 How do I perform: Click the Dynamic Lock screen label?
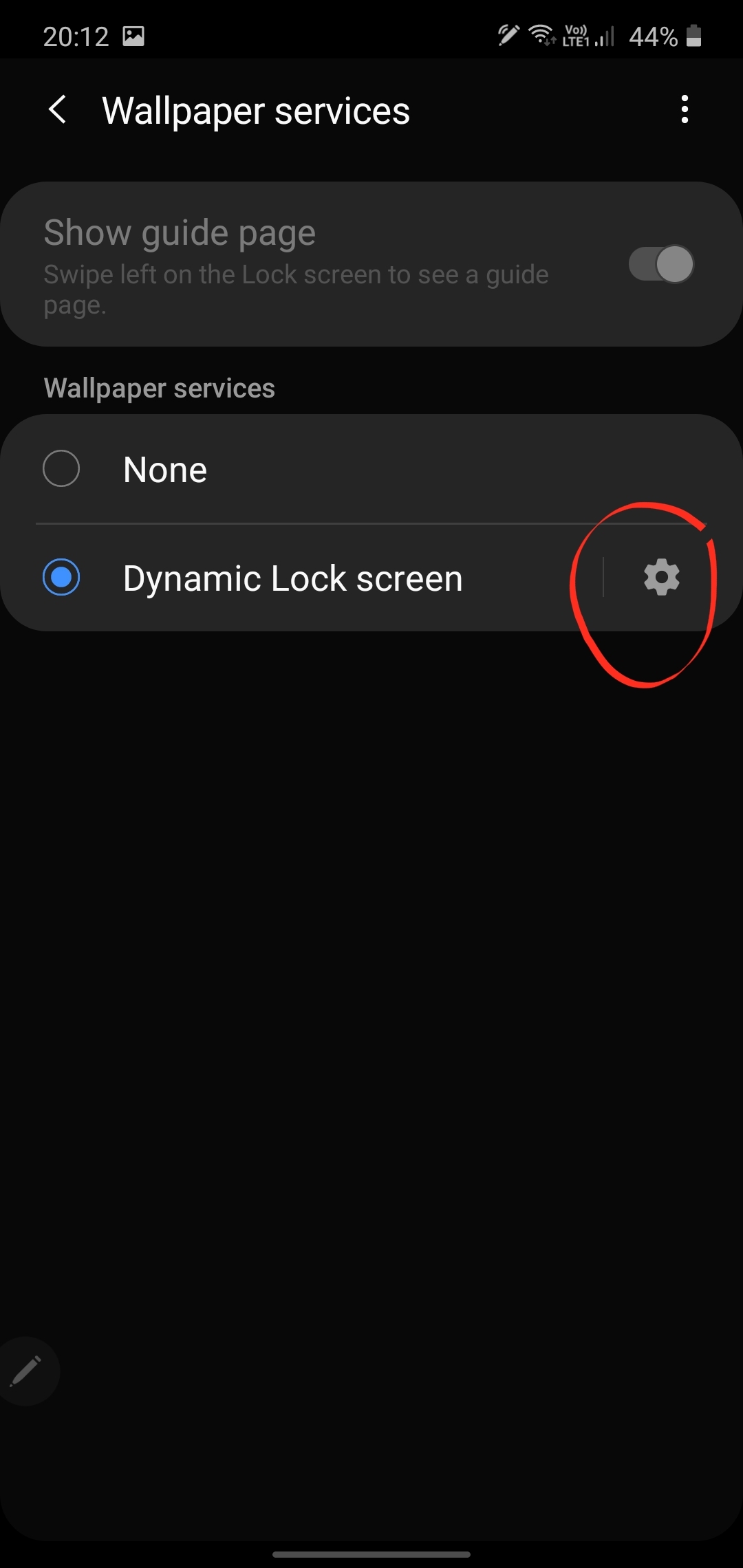tap(292, 578)
